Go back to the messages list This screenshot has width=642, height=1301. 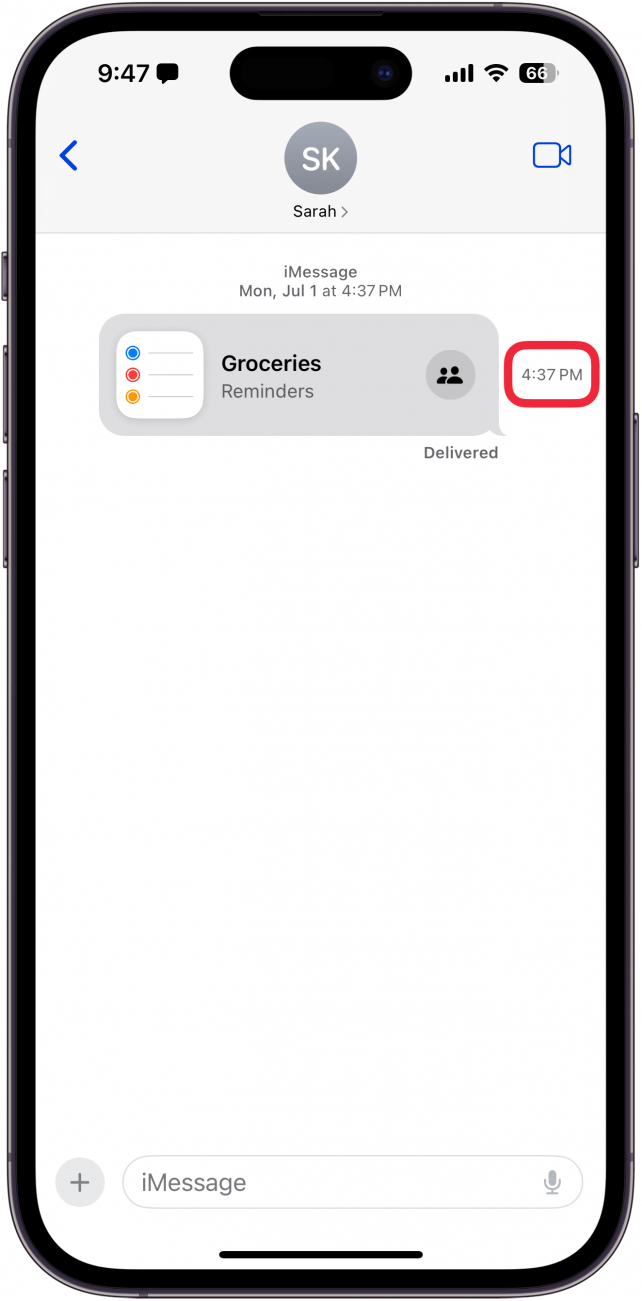(x=68, y=156)
